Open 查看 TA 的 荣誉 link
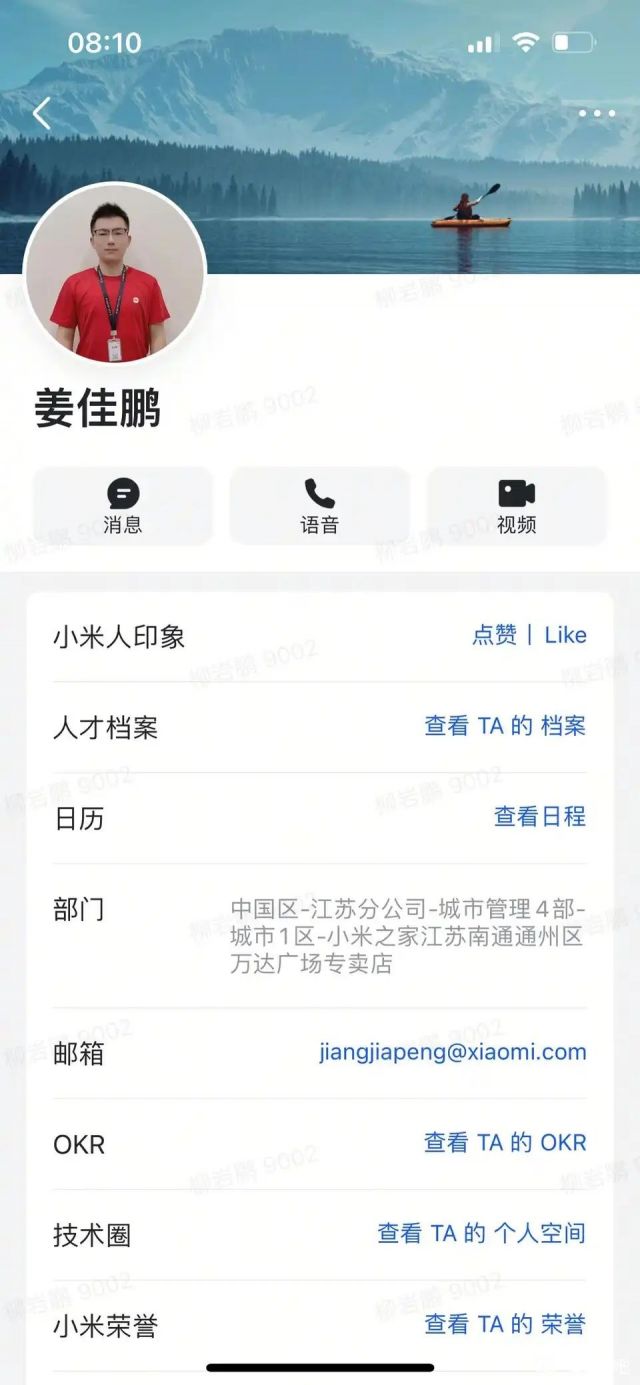Screen dimensions: 640x1385 [505, 1325]
